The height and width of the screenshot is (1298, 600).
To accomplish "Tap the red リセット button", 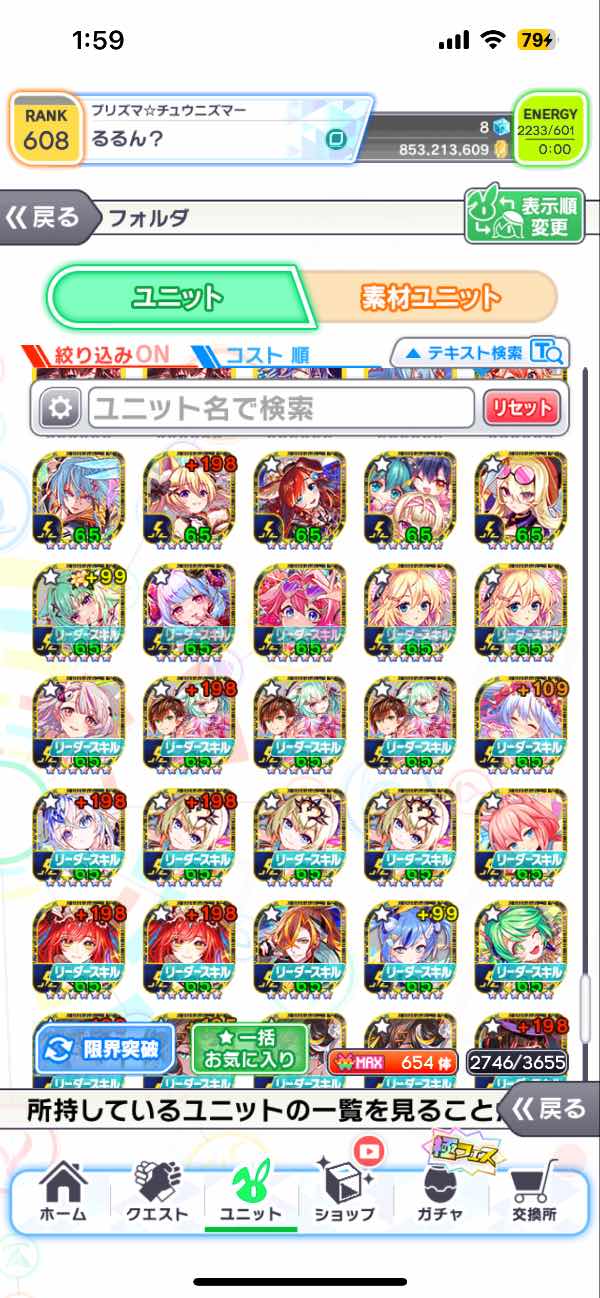I will pyautogui.click(x=520, y=408).
